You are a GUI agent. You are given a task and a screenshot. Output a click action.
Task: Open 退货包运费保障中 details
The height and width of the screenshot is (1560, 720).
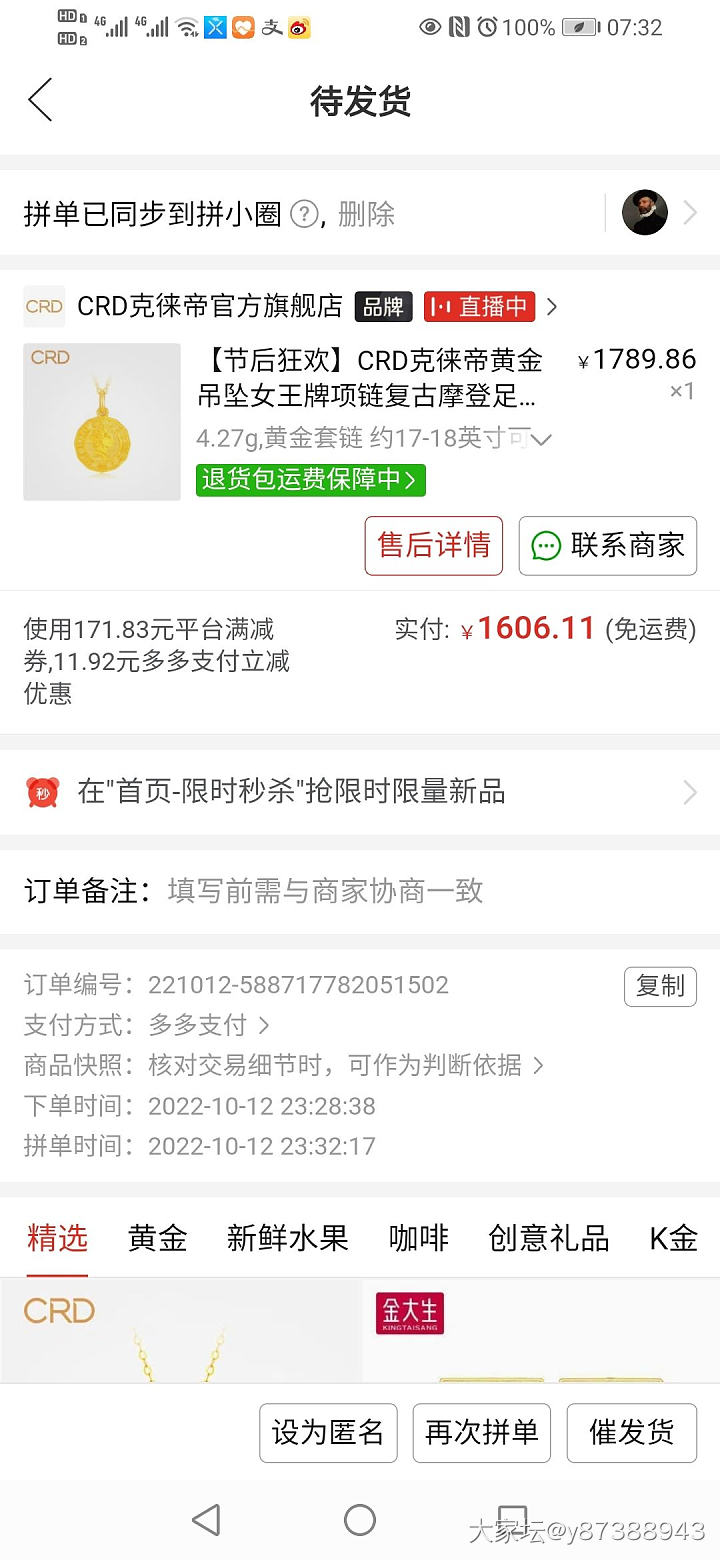[x=310, y=479]
